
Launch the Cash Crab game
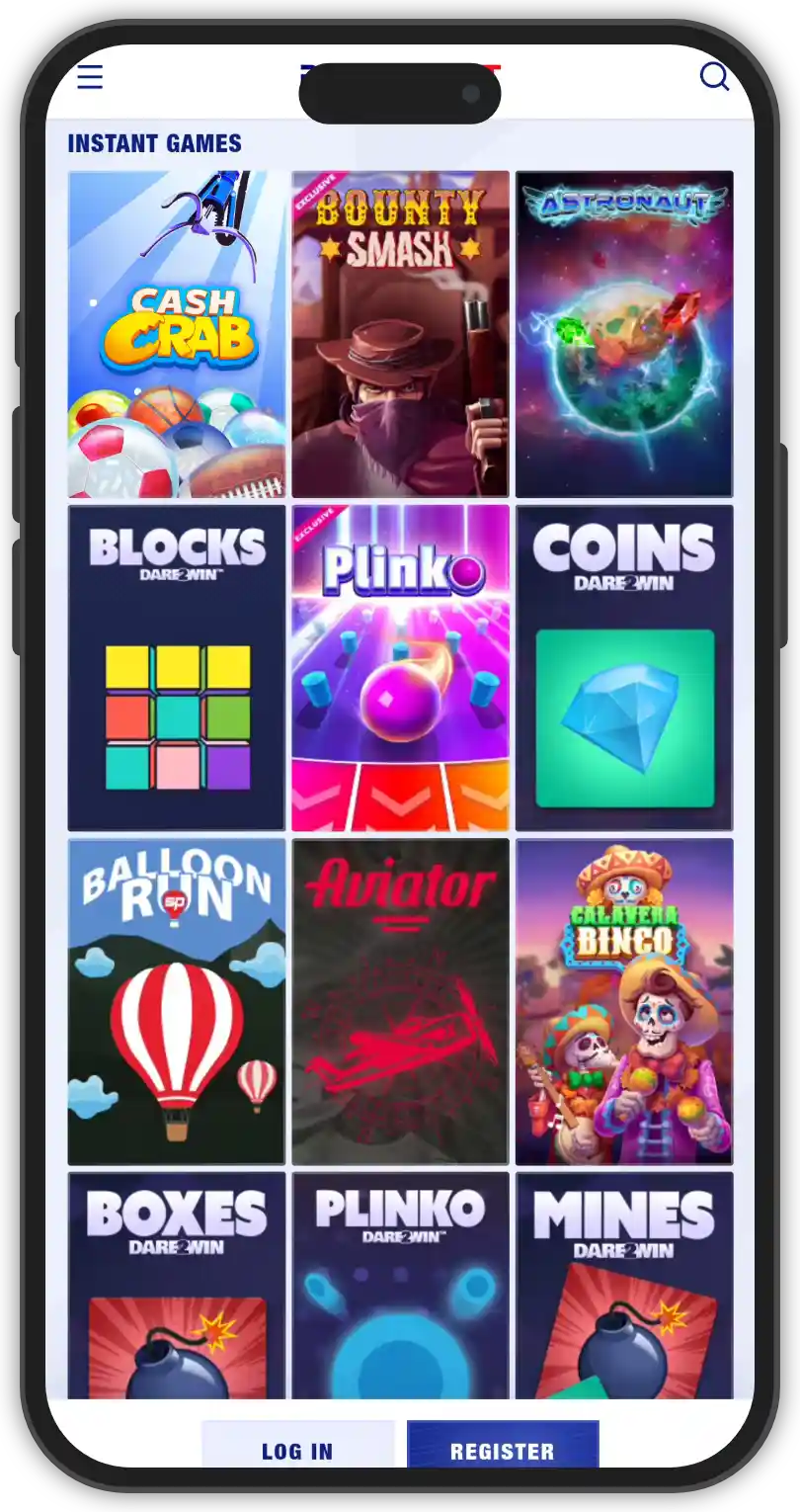coord(177,334)
